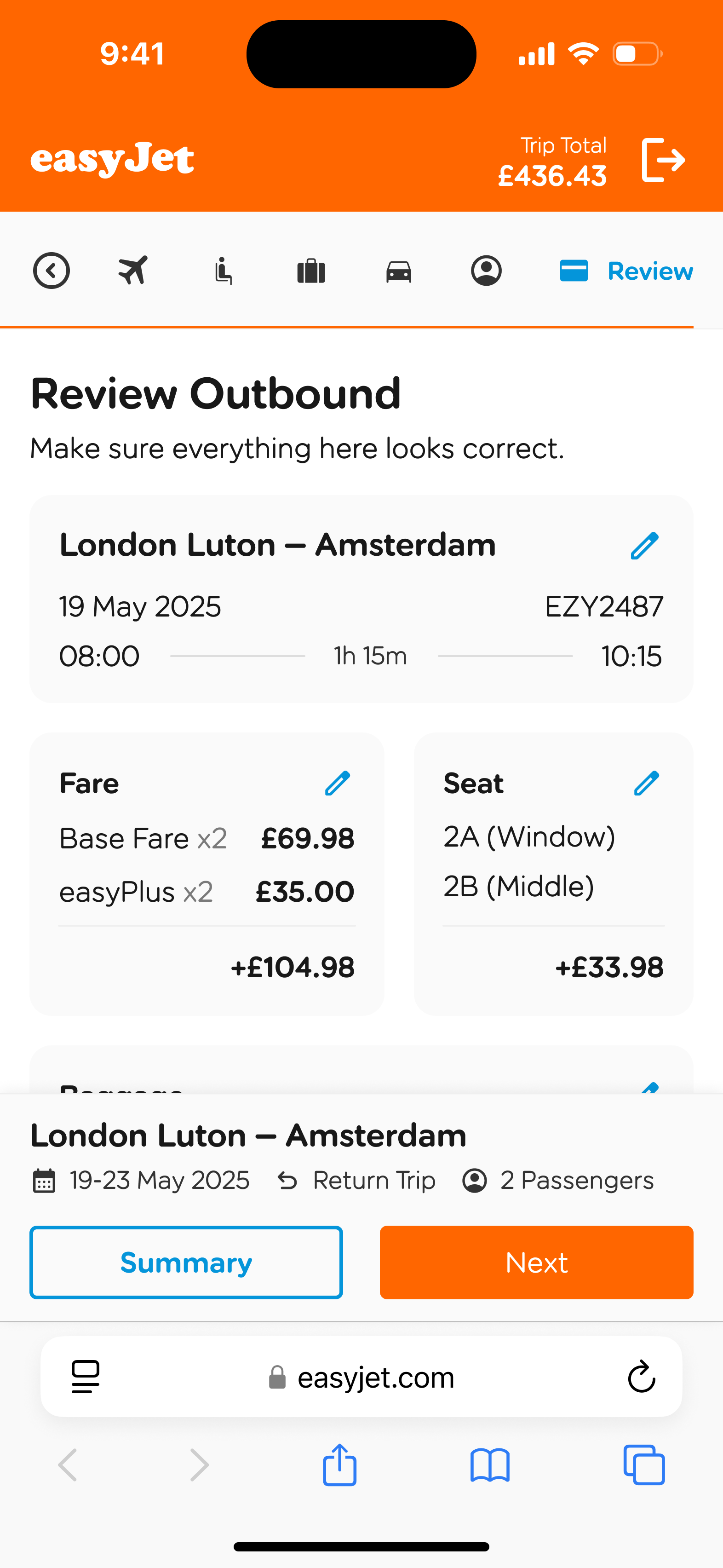Edit the London Luton – Amsterdam flight
Image resolution: width=723 pixels, height=1568 pixels.
pyautogui.click(x=644, y=545)
